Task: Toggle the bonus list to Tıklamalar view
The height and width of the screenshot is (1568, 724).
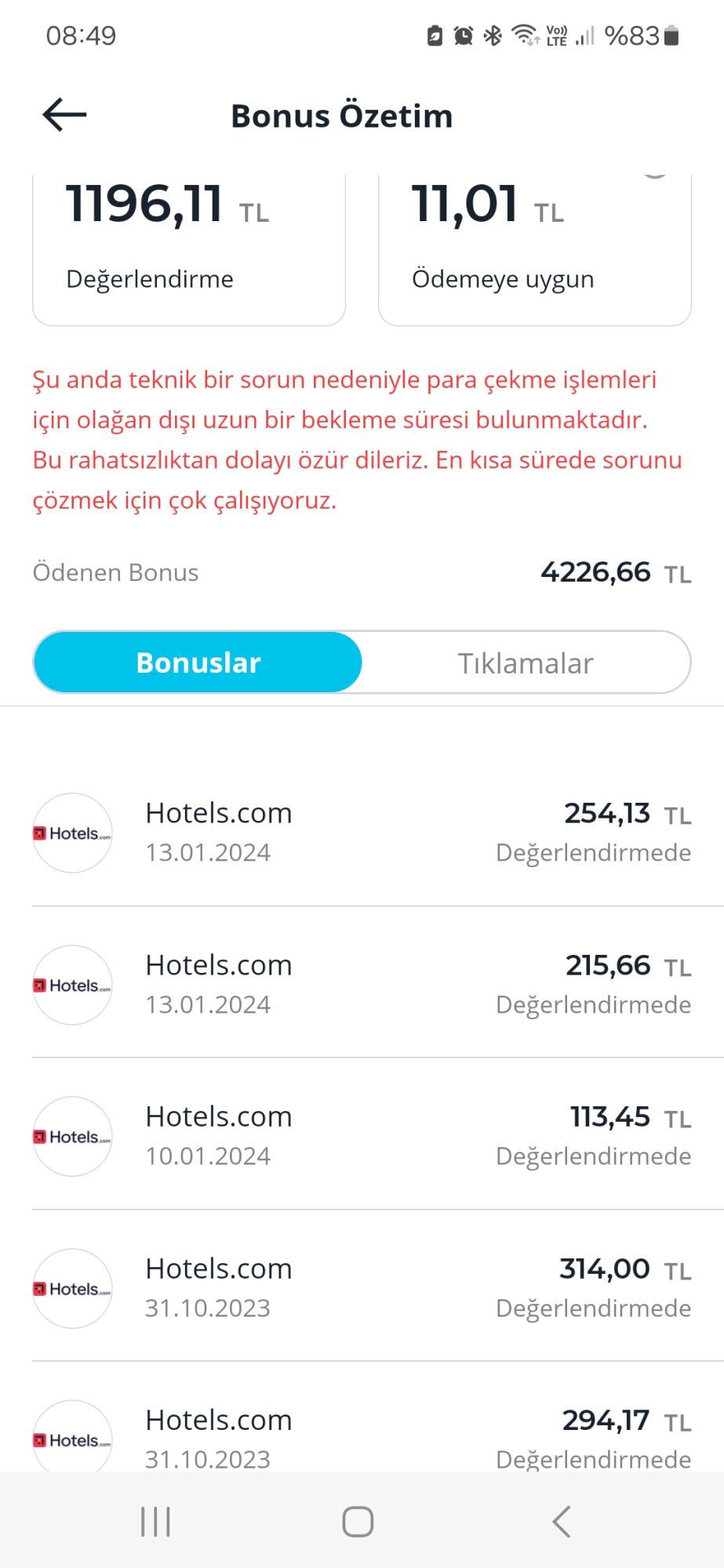Action: (526, 662)
